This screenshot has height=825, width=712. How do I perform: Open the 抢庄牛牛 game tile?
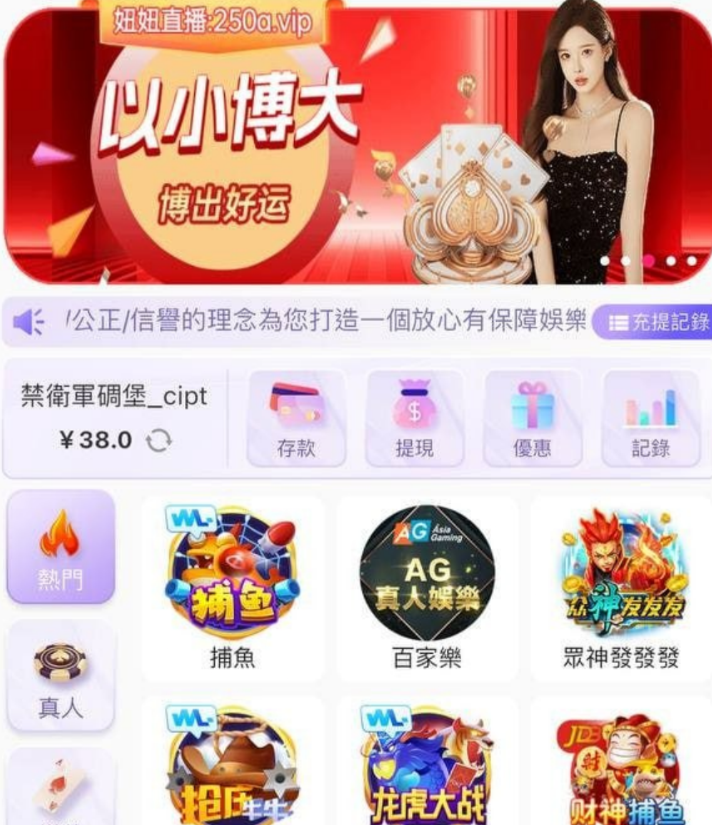click(232, 765)
